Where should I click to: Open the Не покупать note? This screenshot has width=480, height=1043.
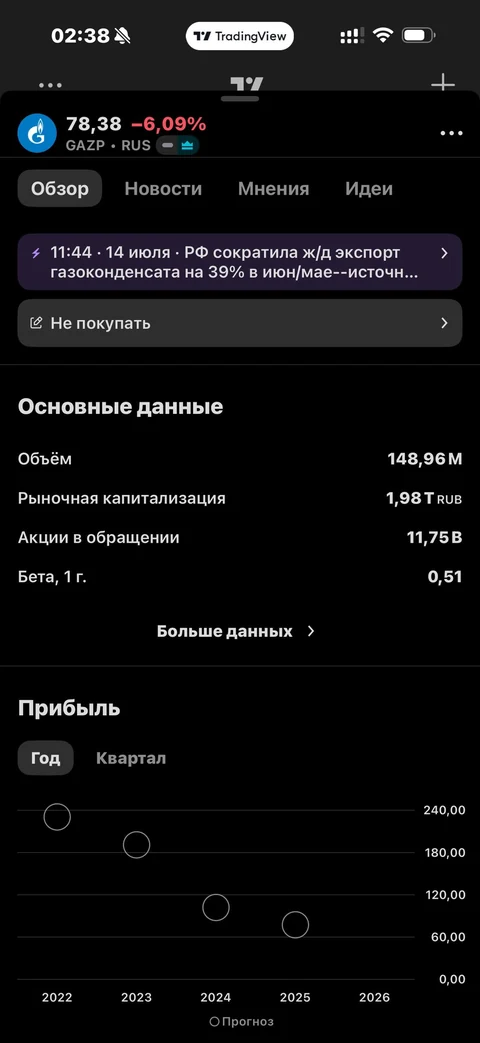(240, 323)
